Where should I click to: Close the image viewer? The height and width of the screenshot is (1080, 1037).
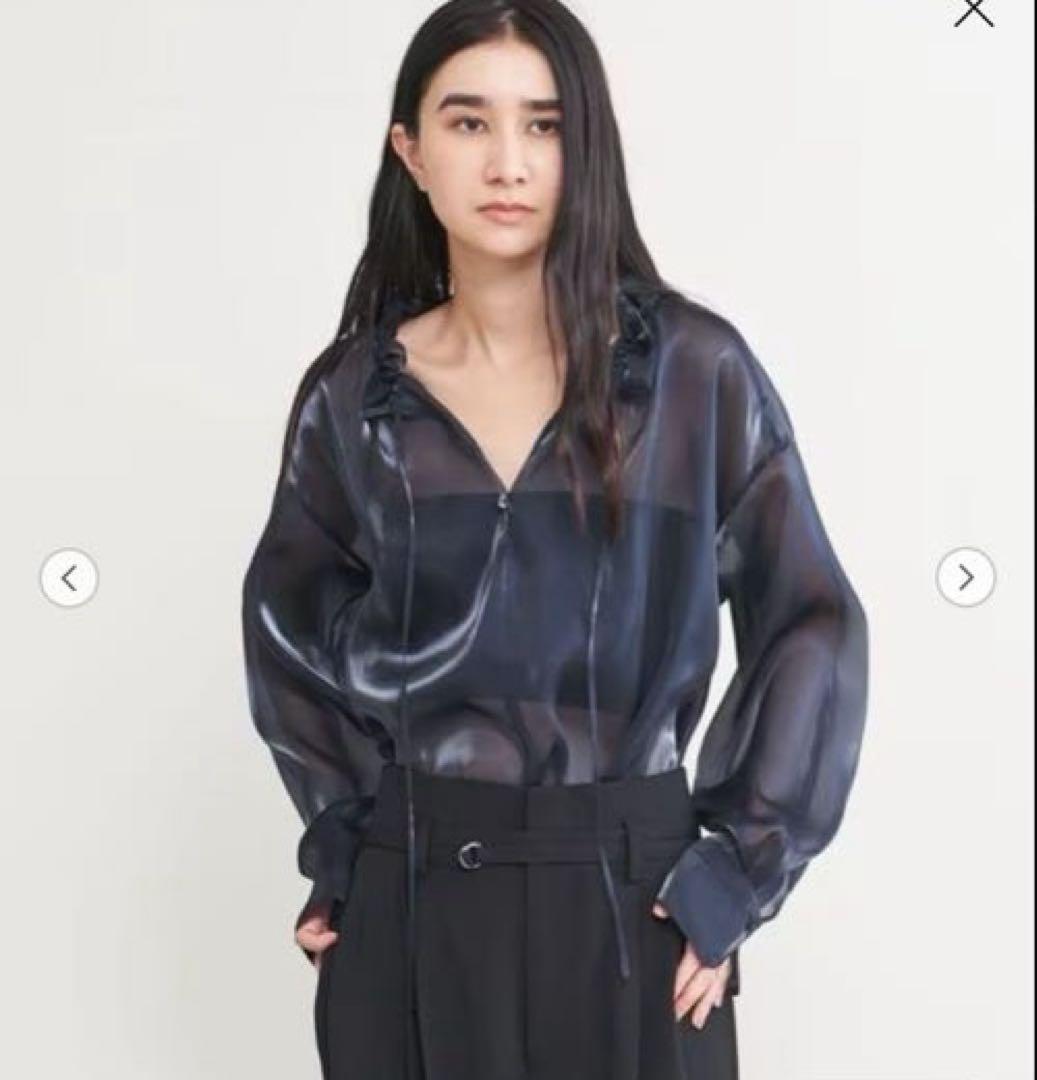click(x=973, y=12)
